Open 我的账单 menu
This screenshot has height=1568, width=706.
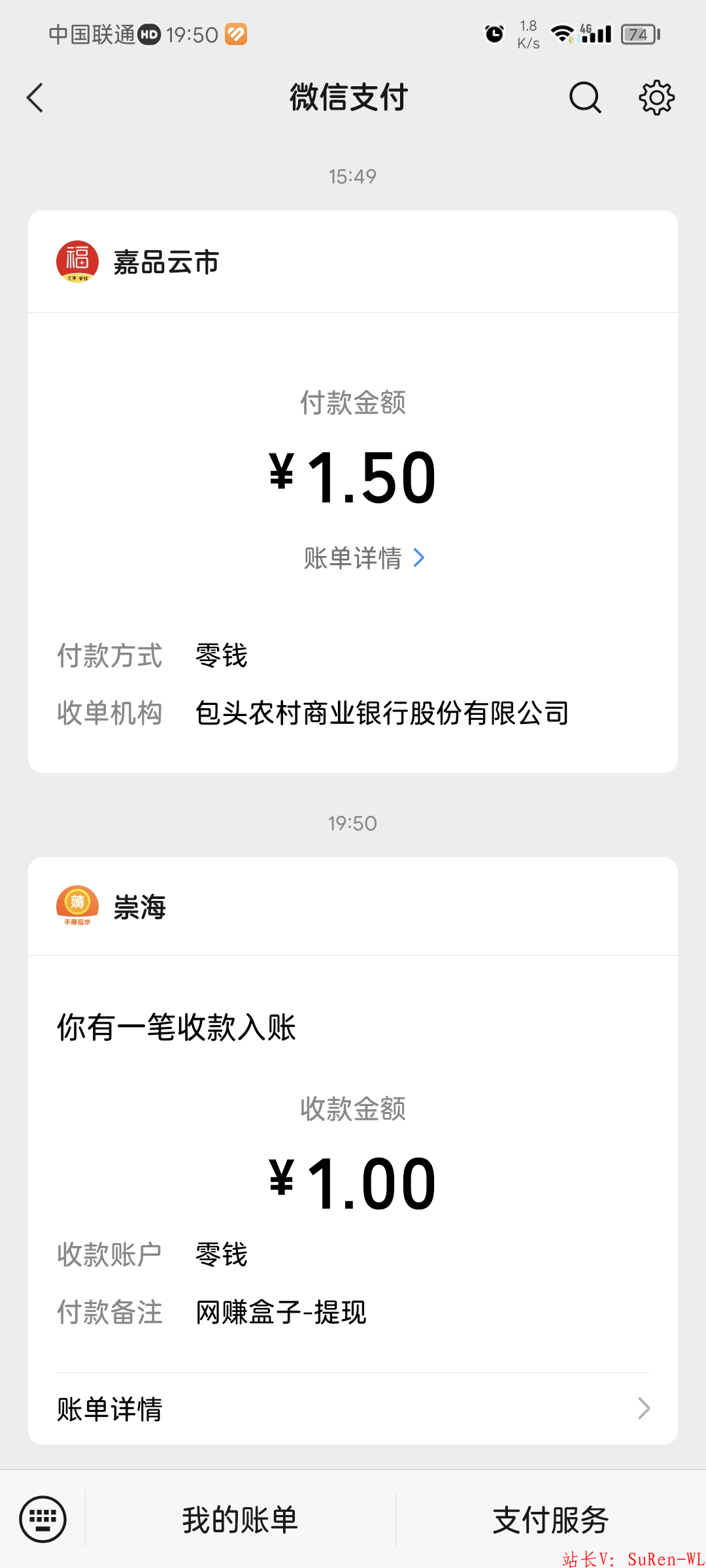click(x=240, y=1520)
